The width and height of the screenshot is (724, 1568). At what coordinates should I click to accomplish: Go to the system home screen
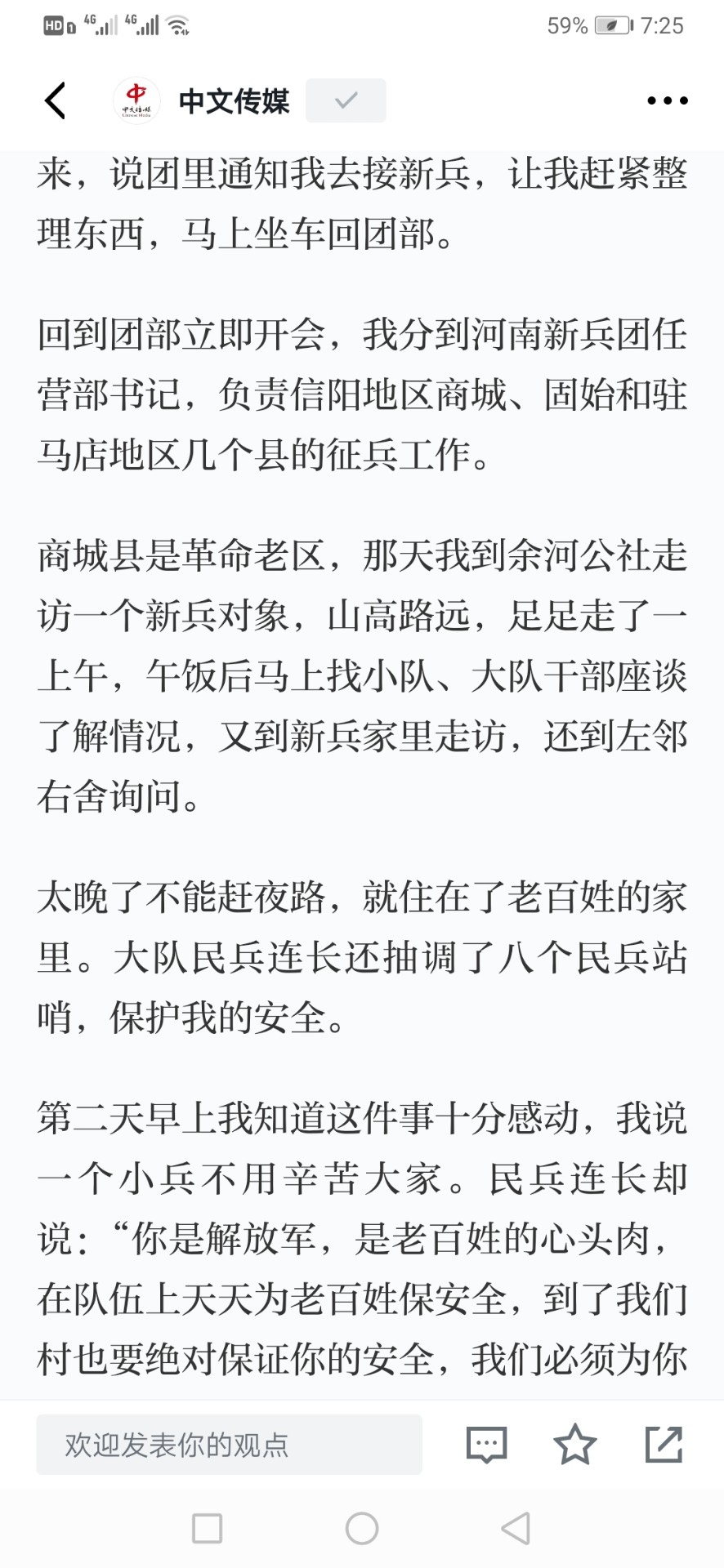tap(362, 1529)
